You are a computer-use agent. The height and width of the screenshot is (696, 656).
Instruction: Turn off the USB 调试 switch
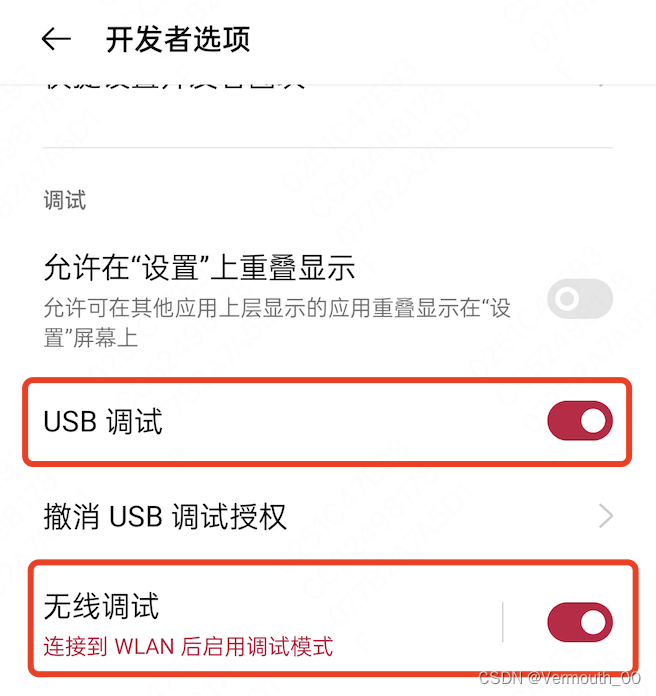580,421
